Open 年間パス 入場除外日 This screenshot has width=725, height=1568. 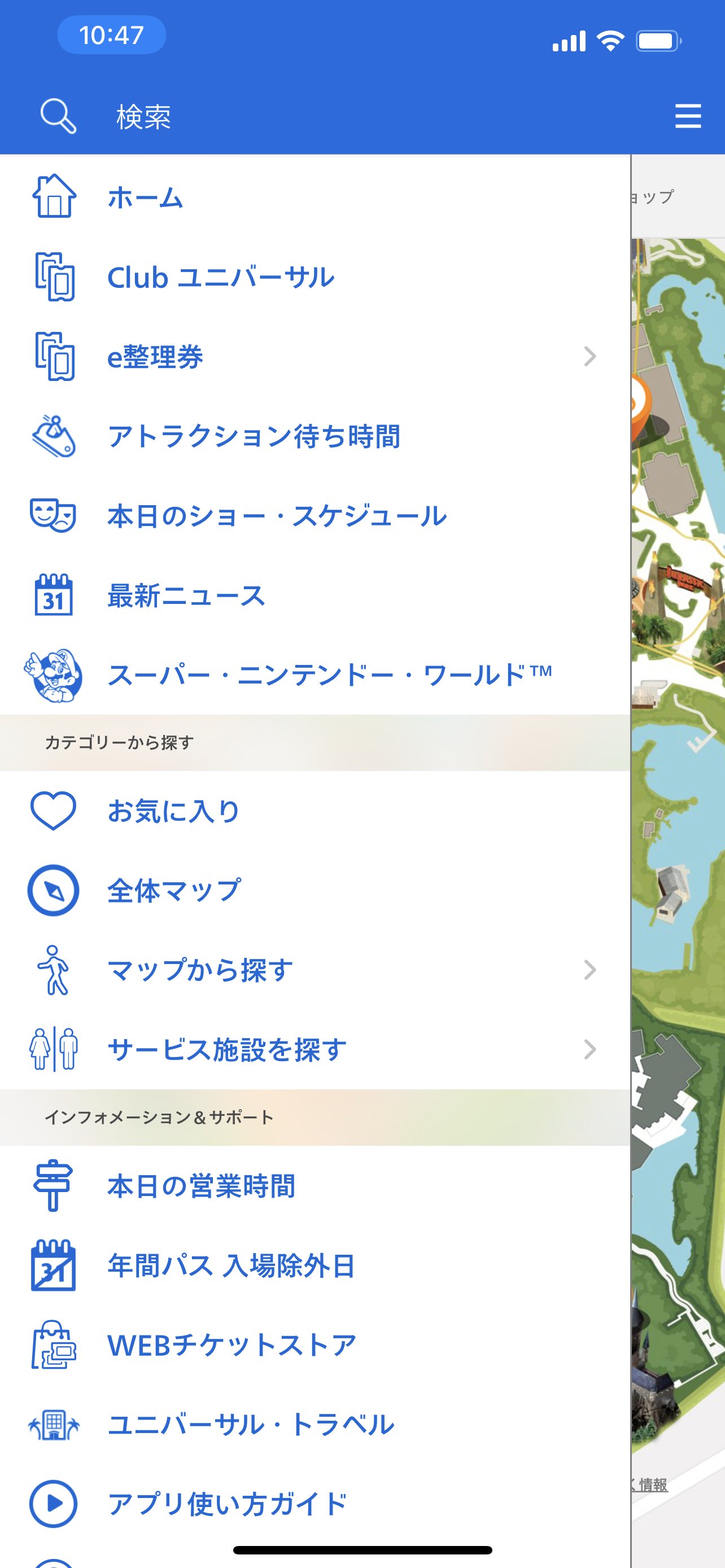click(x=231, y=1265)
